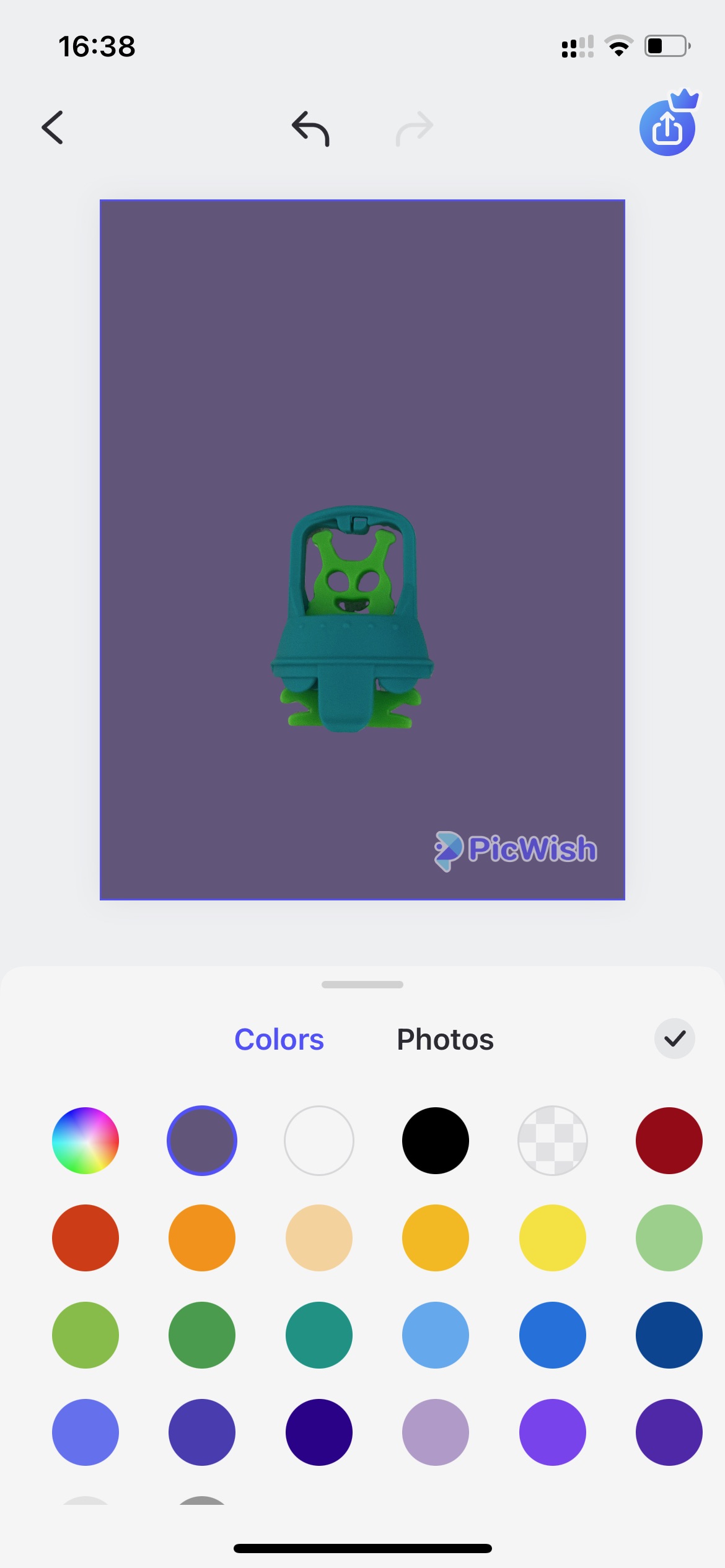Open the rainbow custom color picker
The width and height of the screenshot is (725, 1568).
coord(86,1141)
